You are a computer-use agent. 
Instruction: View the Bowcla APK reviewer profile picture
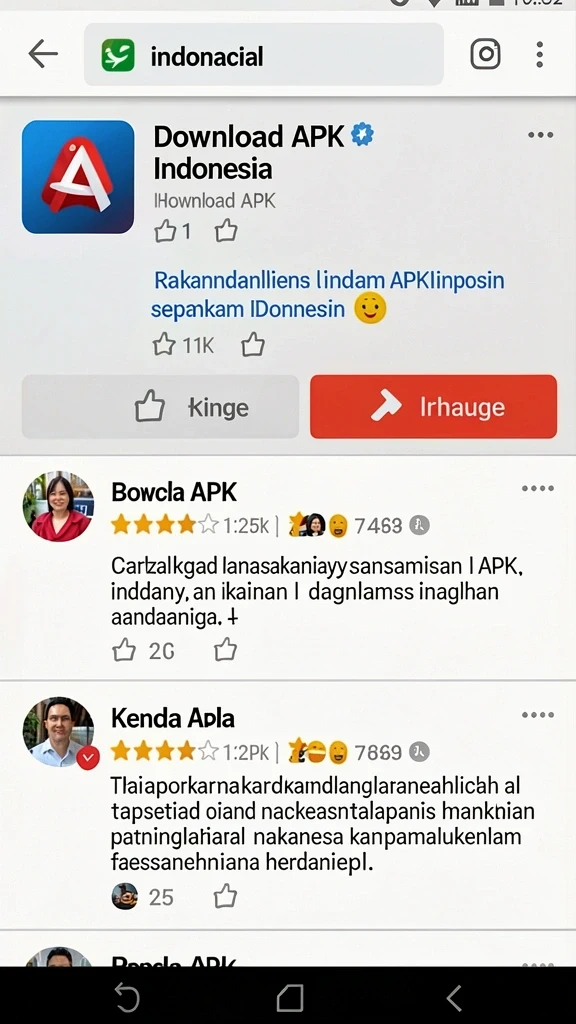pos(58,506)
